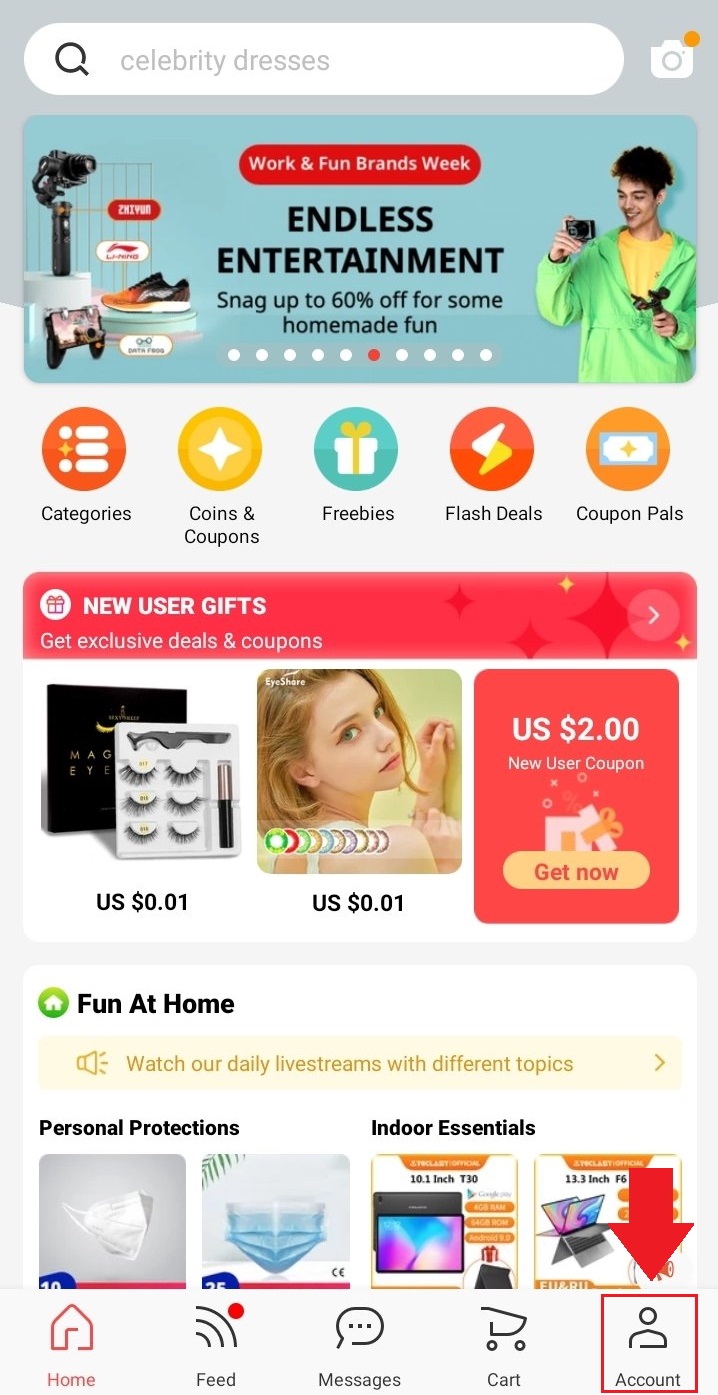Switch to the Messages tab
The image size is (718, 1395).
point(359,1343)
